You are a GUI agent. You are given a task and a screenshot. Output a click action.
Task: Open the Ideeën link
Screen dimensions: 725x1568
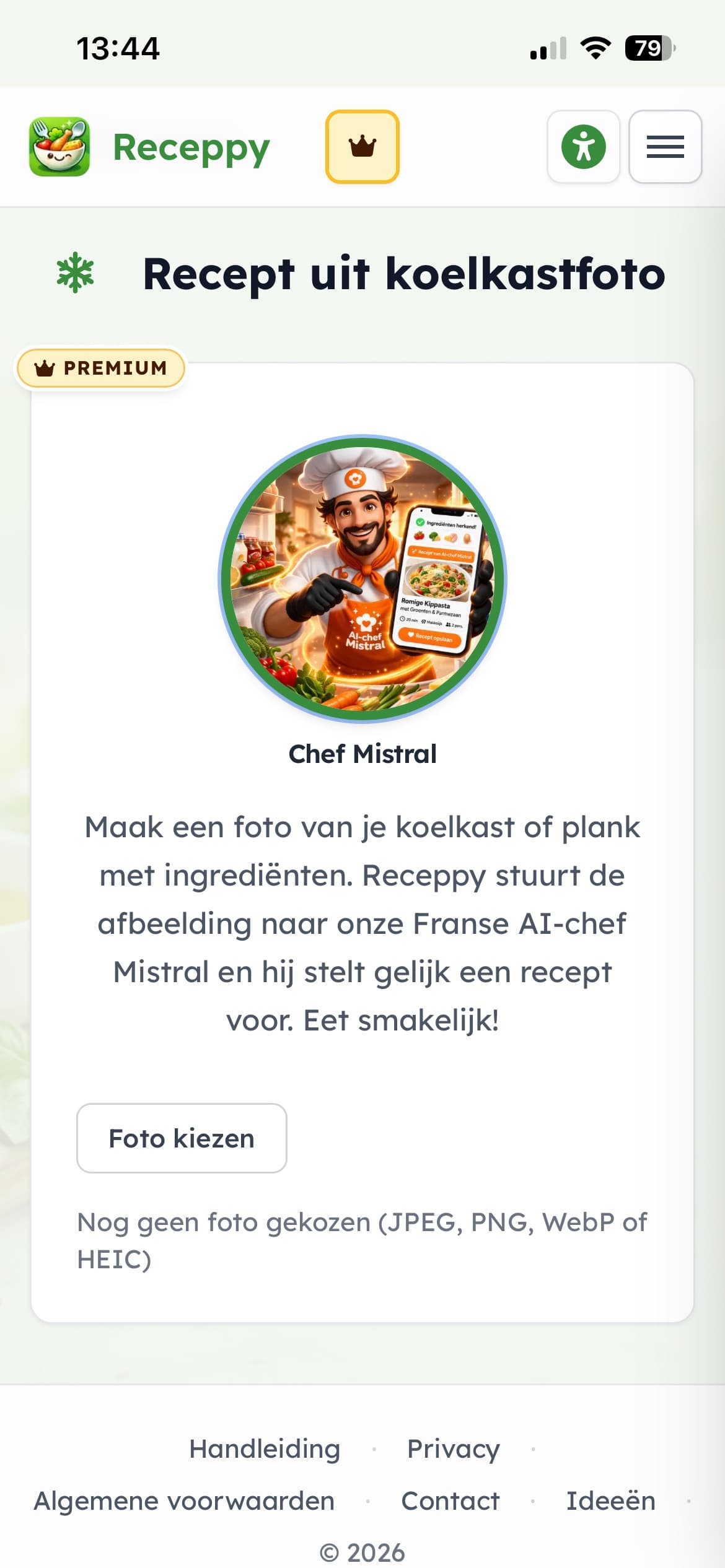[611, 1500]
